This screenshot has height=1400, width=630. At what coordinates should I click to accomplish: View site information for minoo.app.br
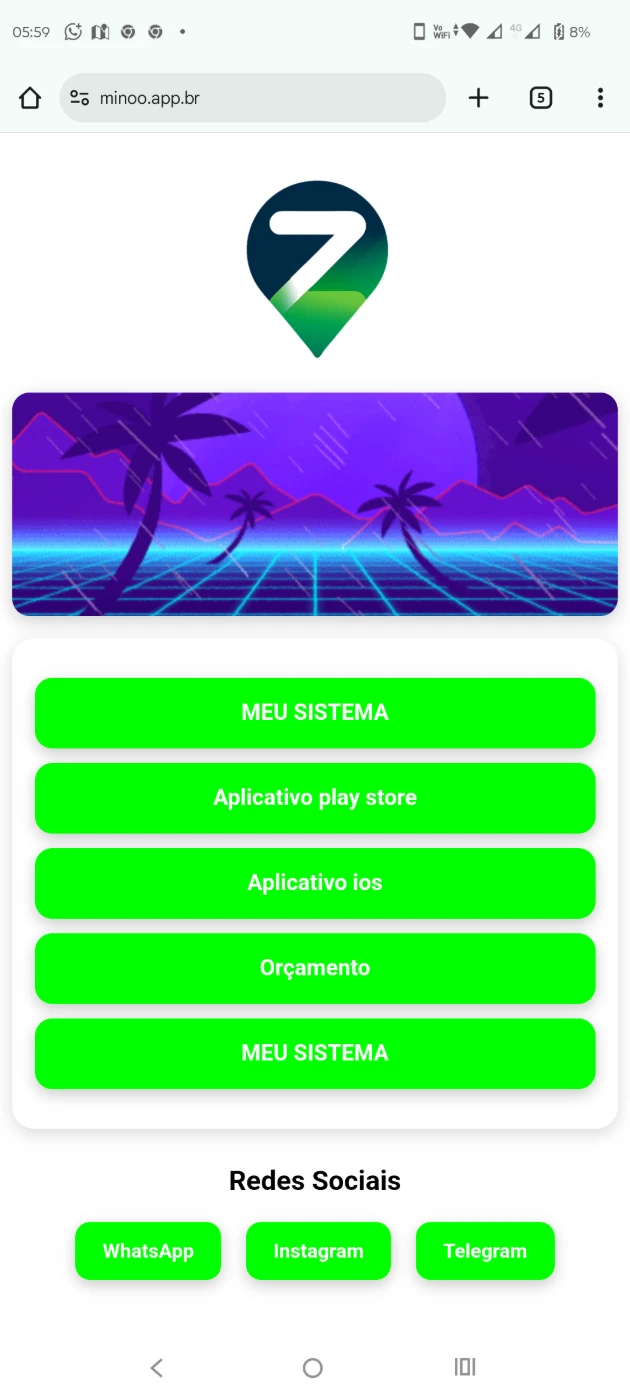click(x=80, y=98)
